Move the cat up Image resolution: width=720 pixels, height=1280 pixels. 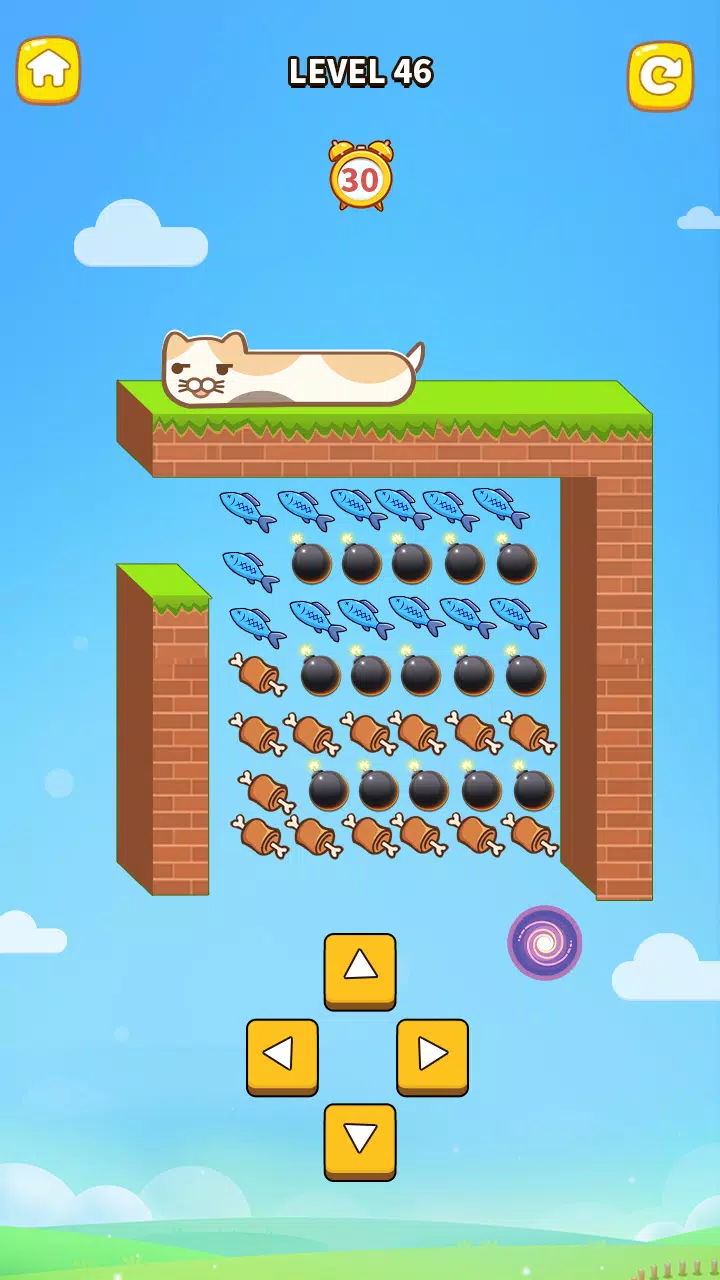[x=360, y=969]
